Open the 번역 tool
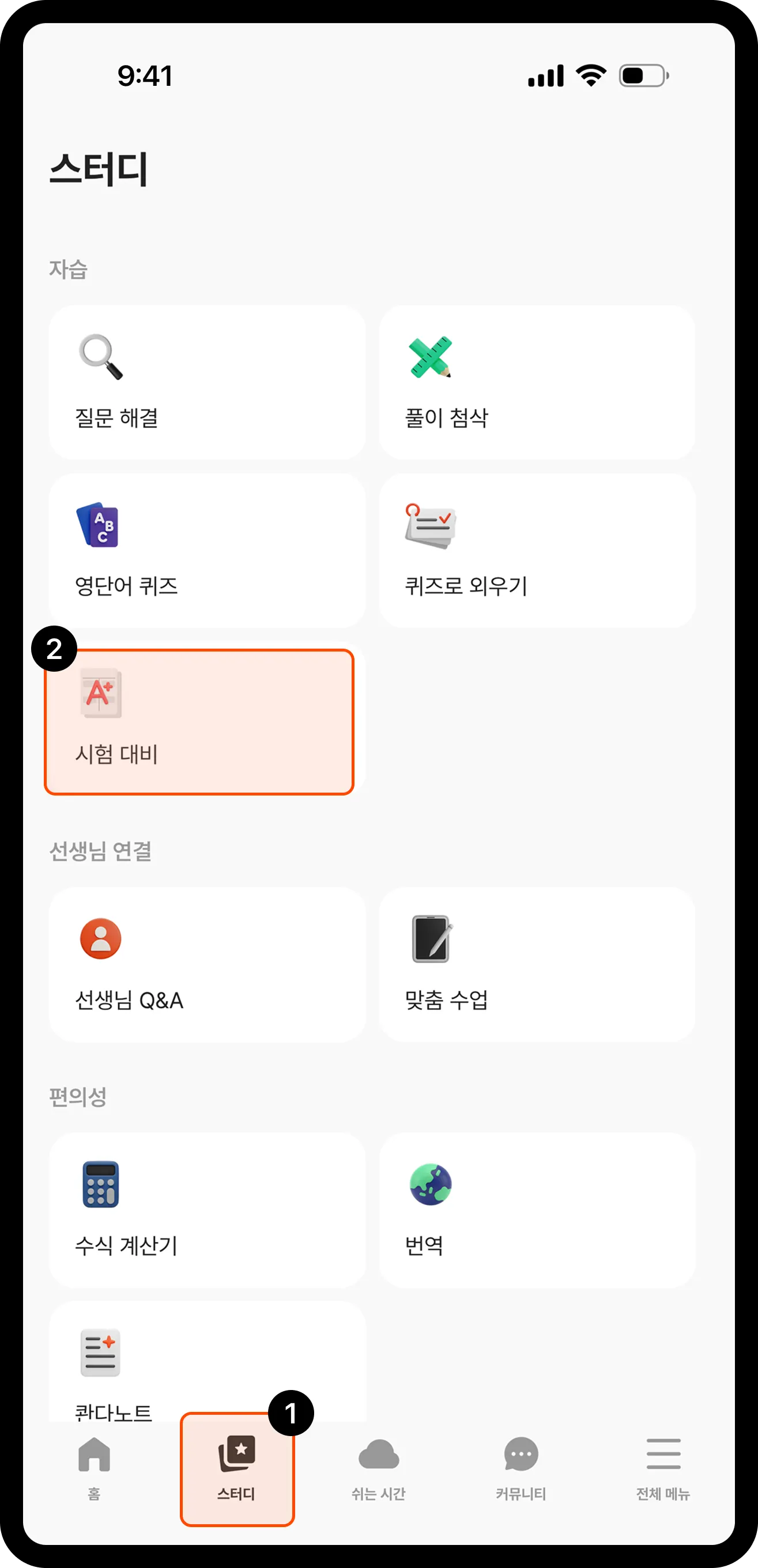 point(537,1210)
